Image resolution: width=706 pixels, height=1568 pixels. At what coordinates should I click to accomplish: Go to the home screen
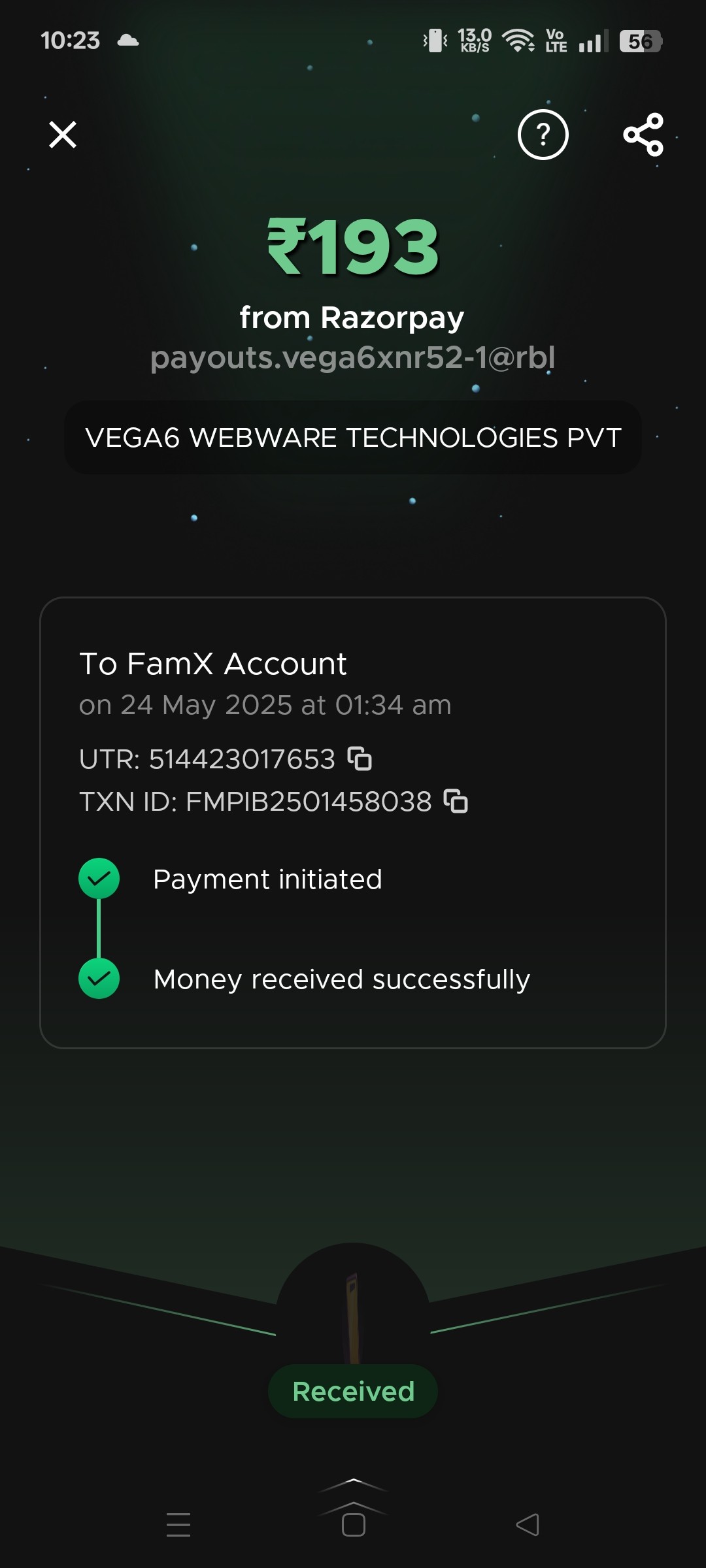pyautogui.click(x=353, y=1525)
